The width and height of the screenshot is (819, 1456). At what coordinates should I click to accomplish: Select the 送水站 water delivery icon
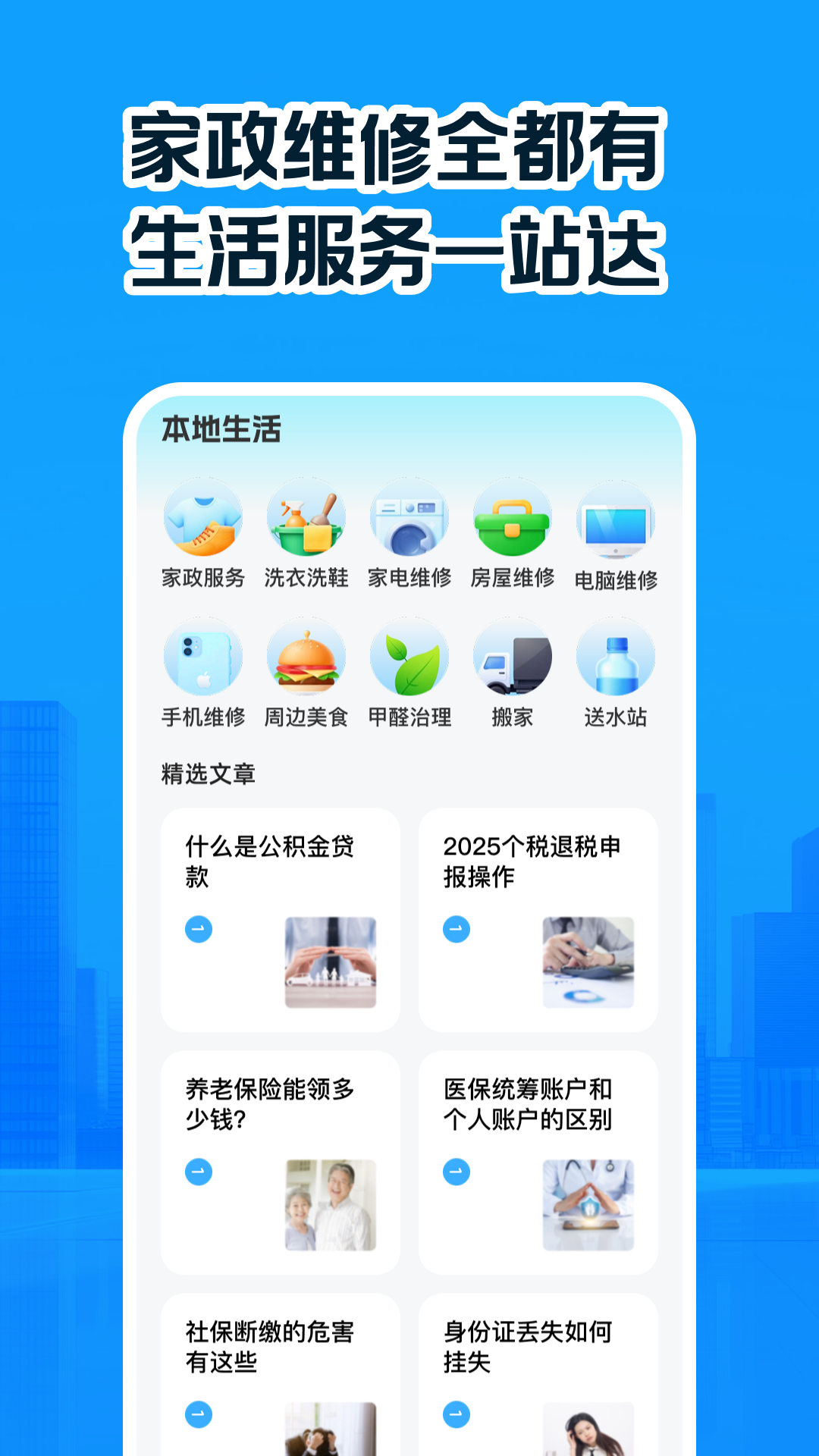click(x=614, y=660)
